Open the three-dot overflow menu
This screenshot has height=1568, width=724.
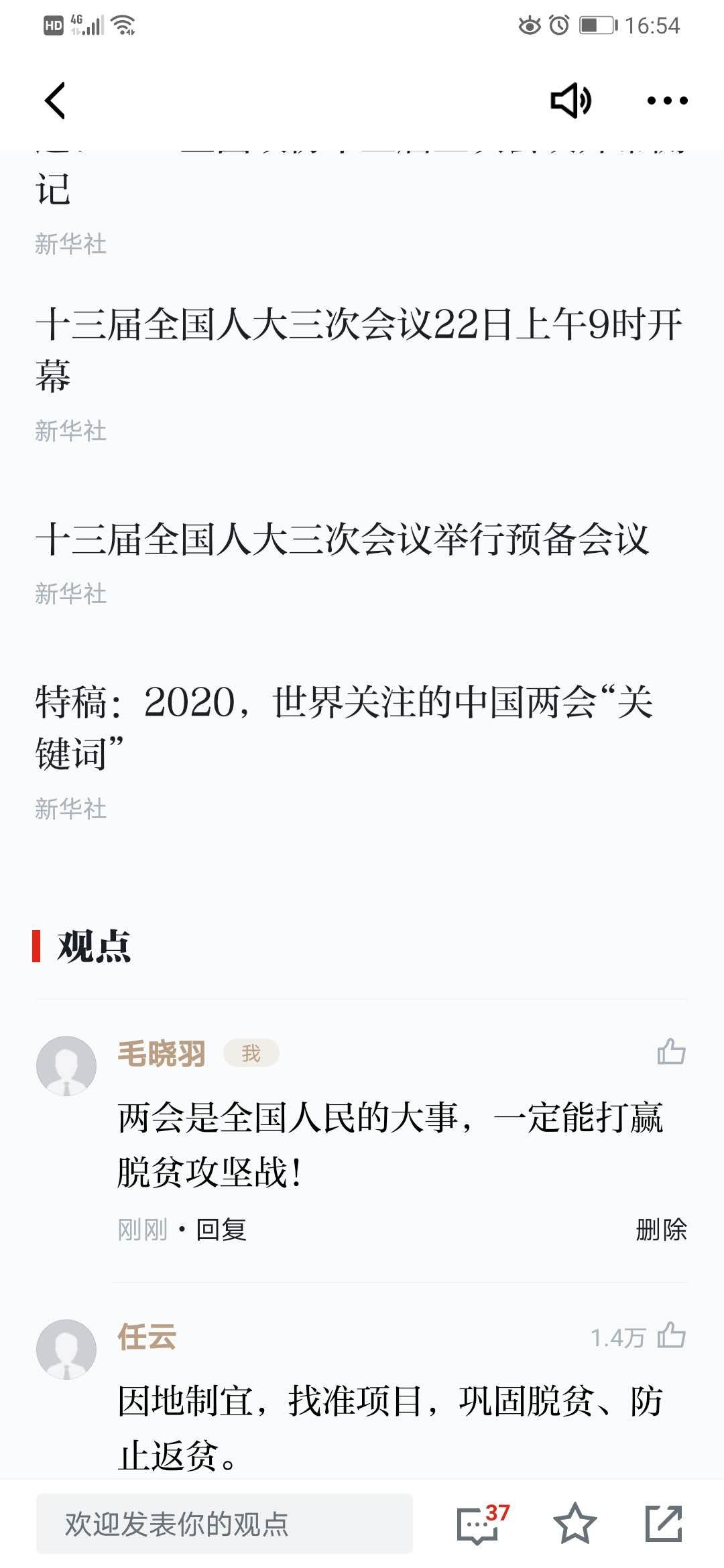[667, 101]
